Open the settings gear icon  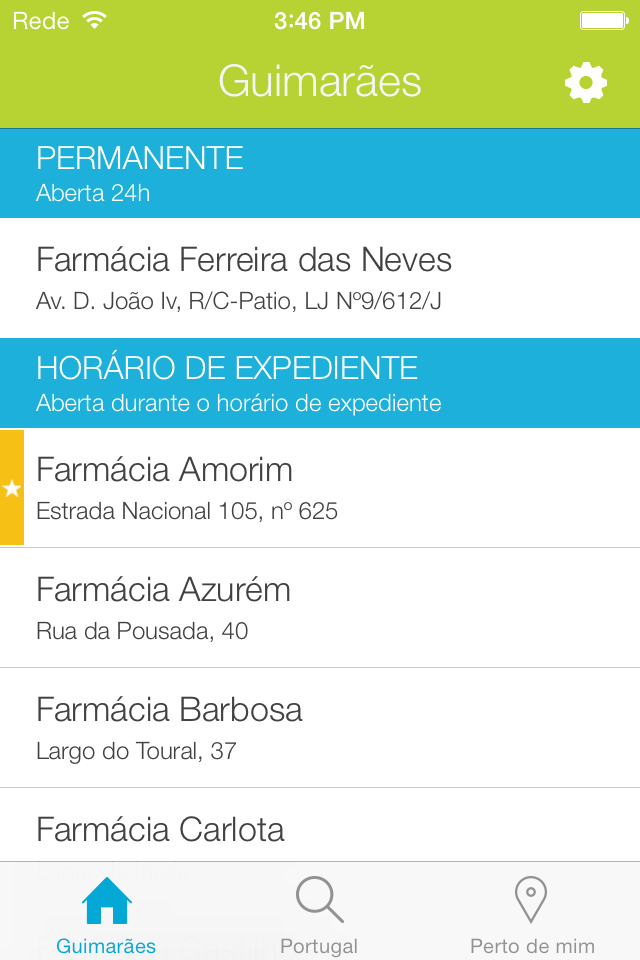tap(586, 82)
